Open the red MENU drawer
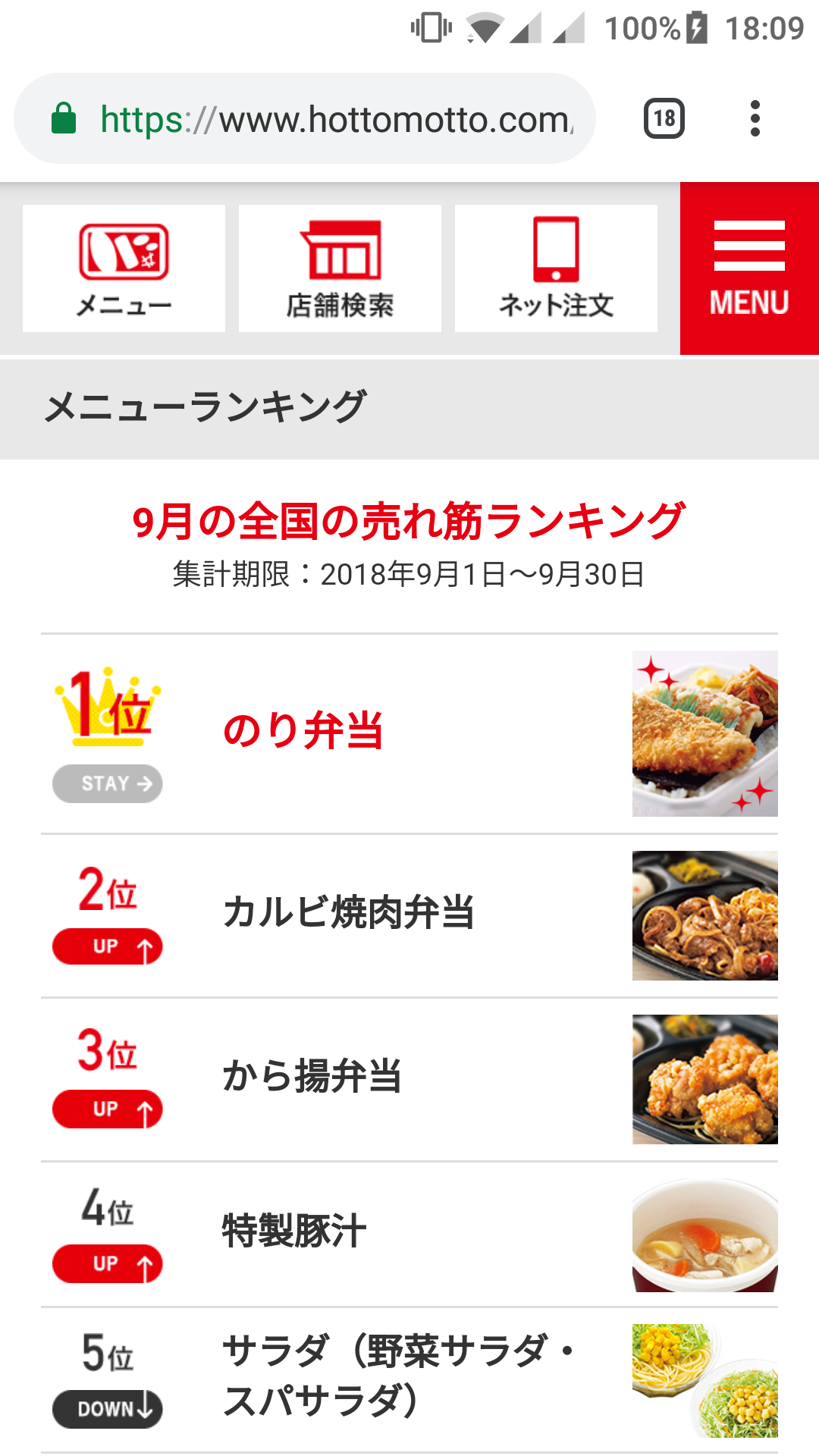 749,268
